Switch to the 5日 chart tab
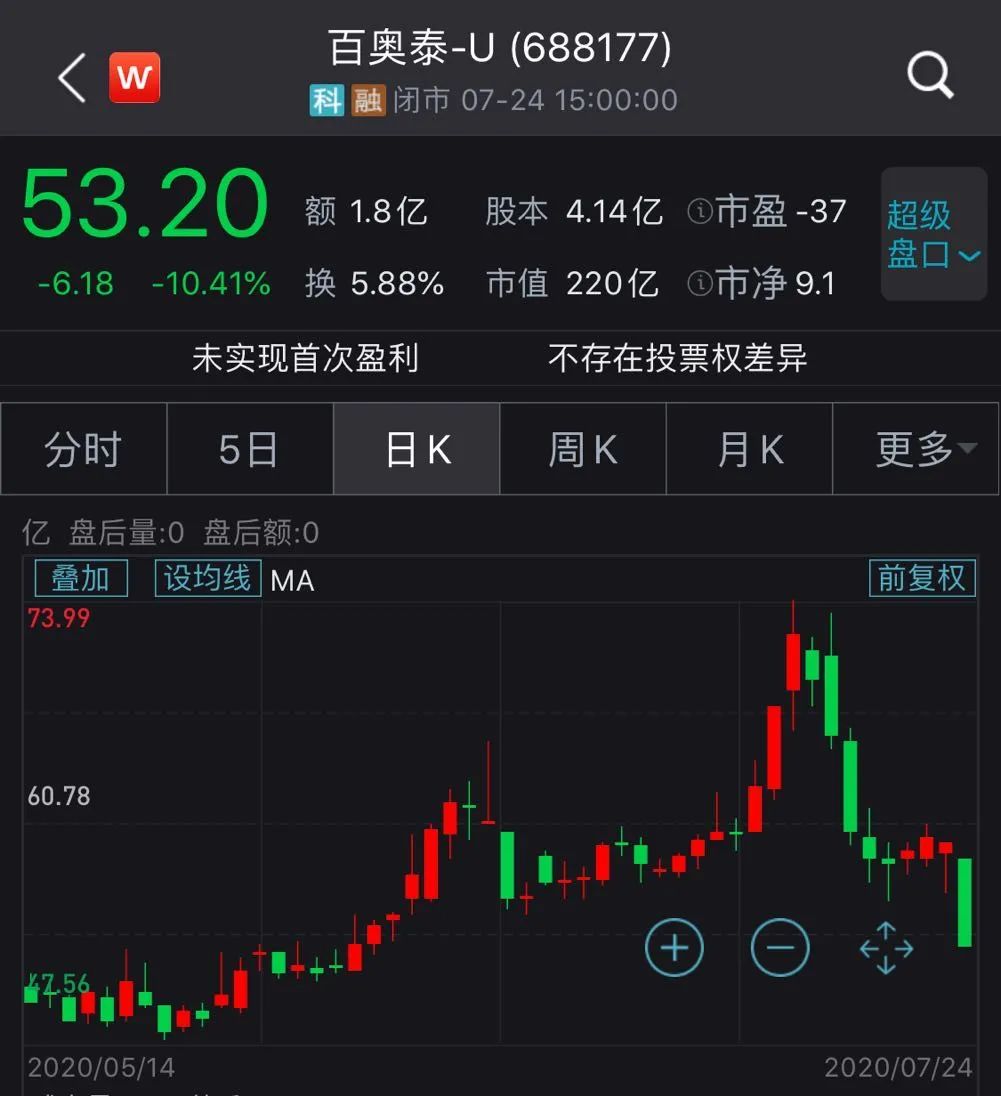 249,450
